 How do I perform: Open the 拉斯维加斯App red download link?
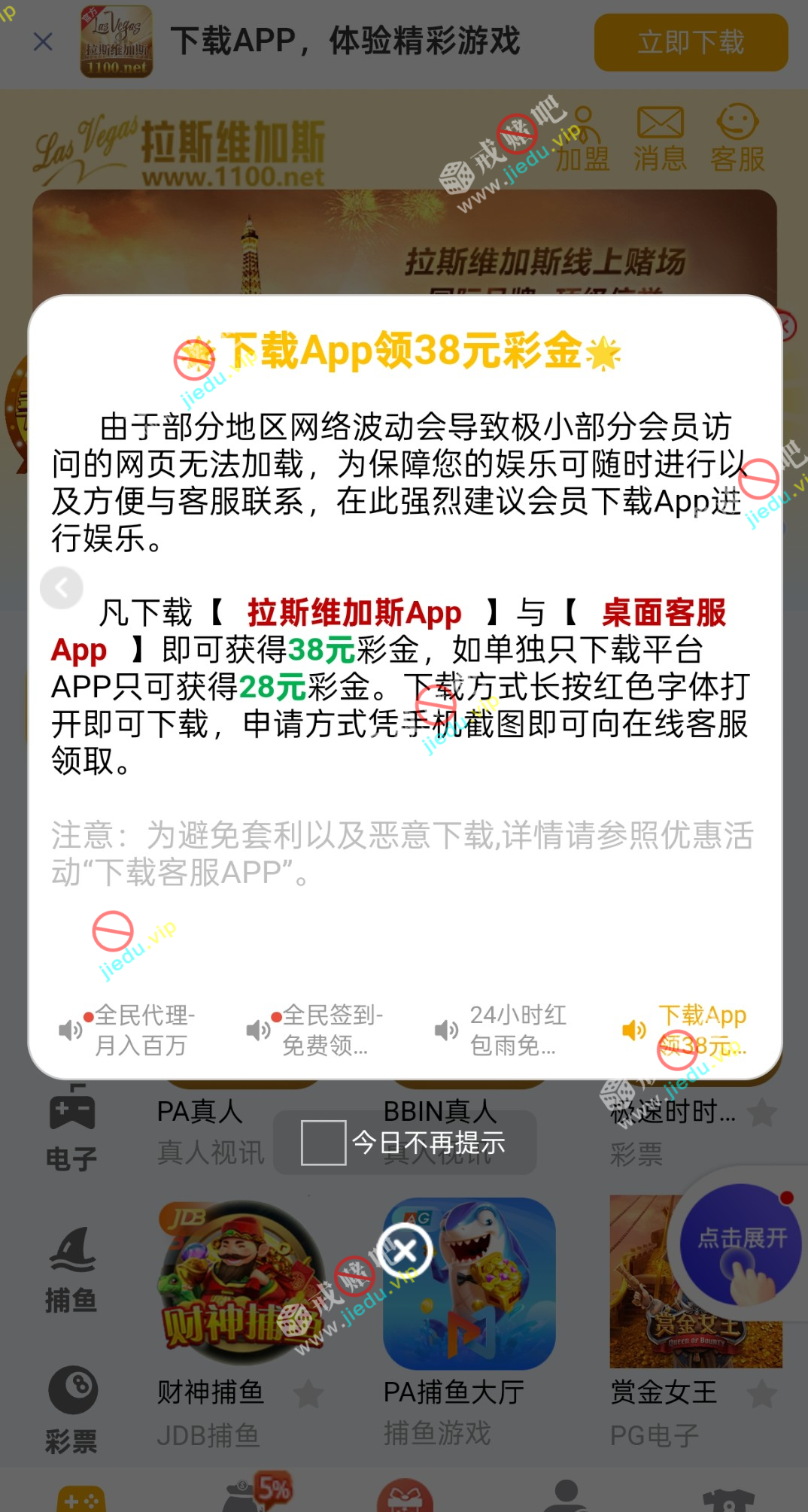(354, 613)
